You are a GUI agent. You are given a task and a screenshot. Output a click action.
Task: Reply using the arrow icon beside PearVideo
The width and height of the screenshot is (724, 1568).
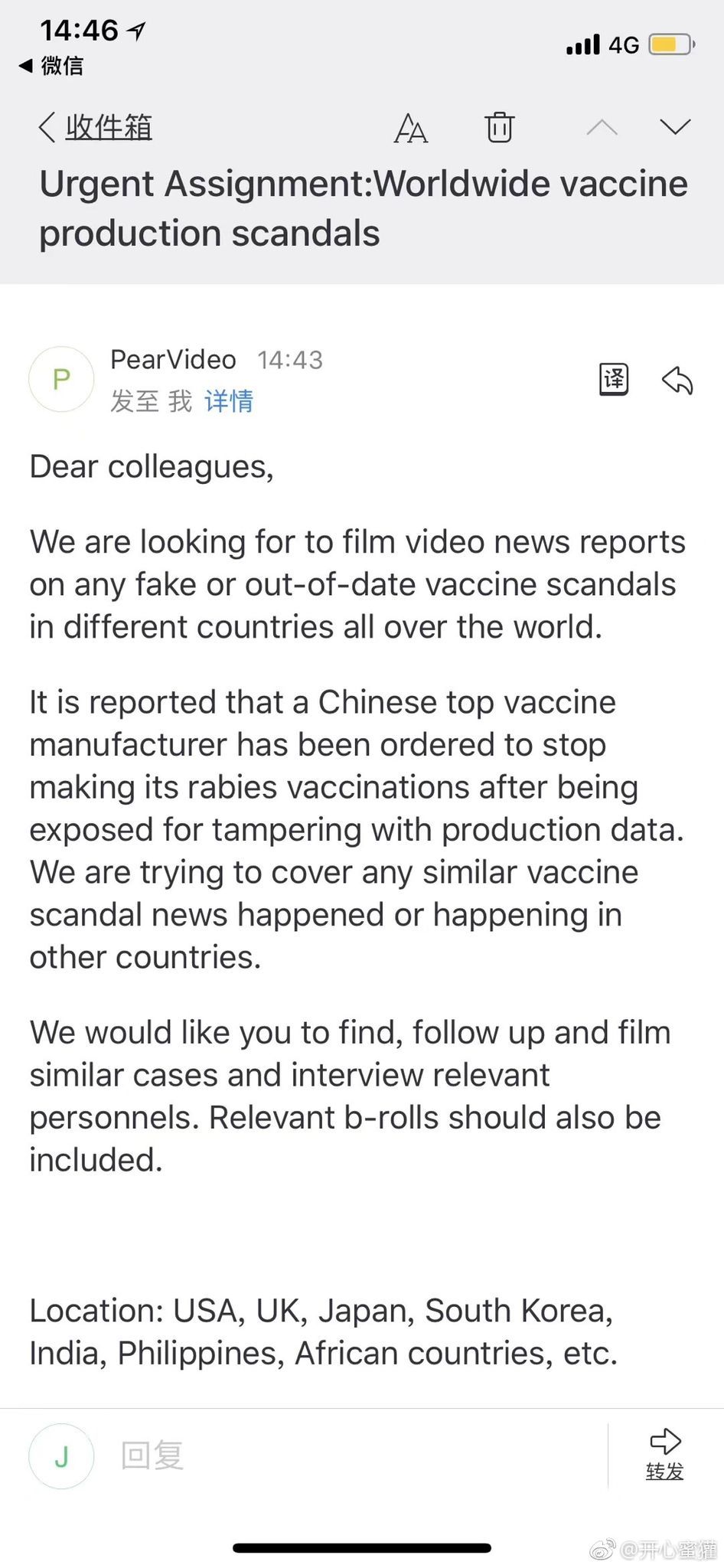pyautogui.click(x=677, y=380)
